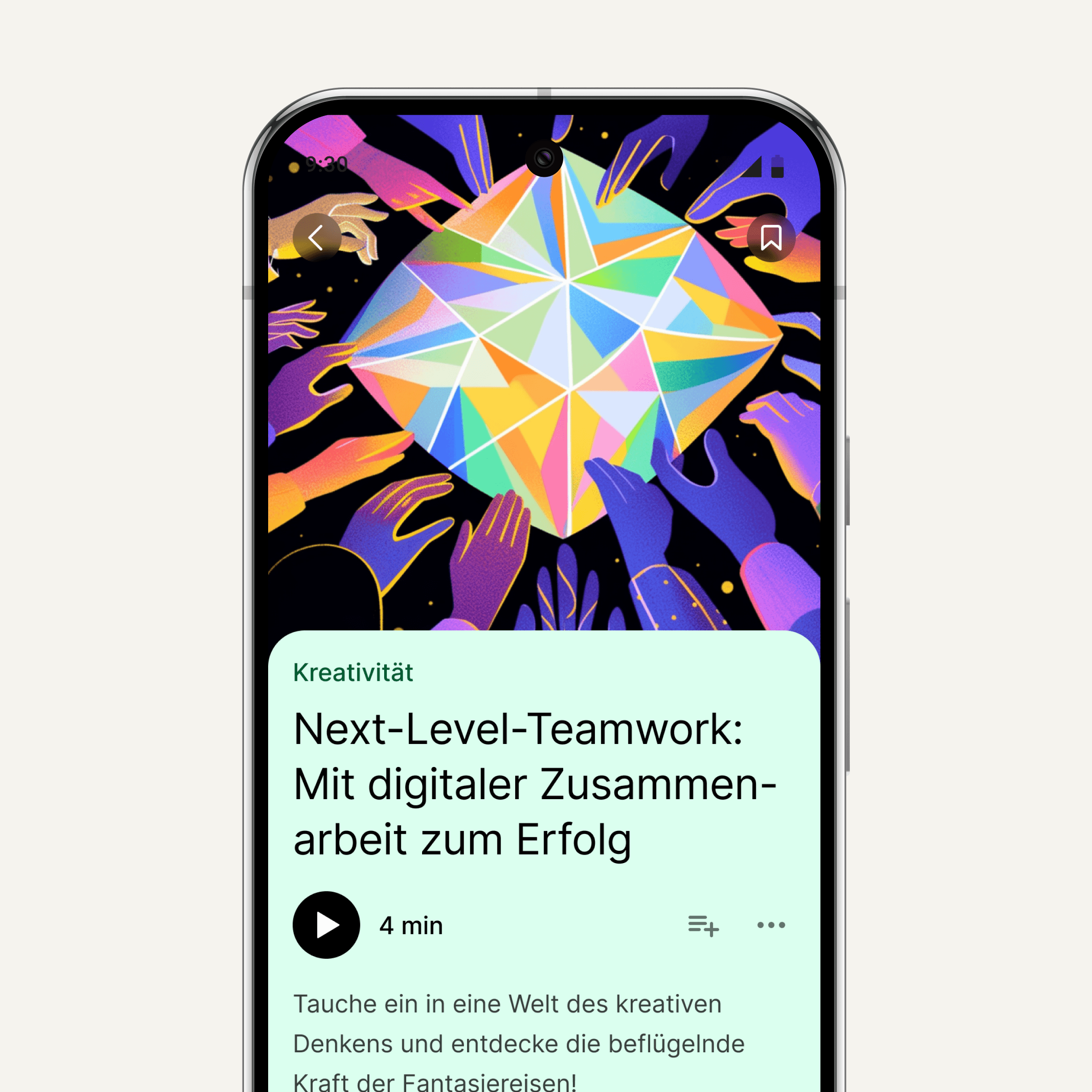
Task: Go back using the arrow button
Action: pyautogui.click(x=317, y=237)
